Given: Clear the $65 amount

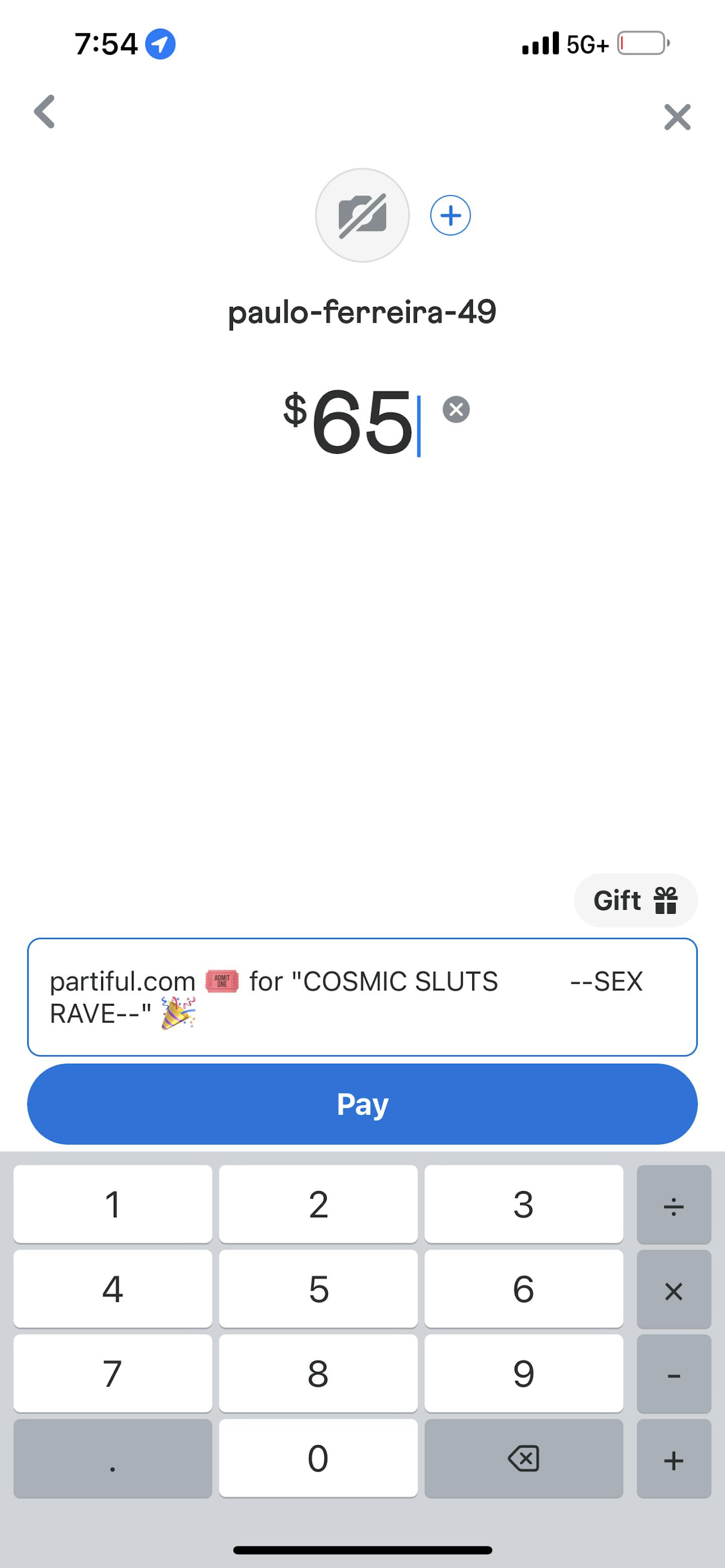Looking at the screenshot, I should click(456, 409).
